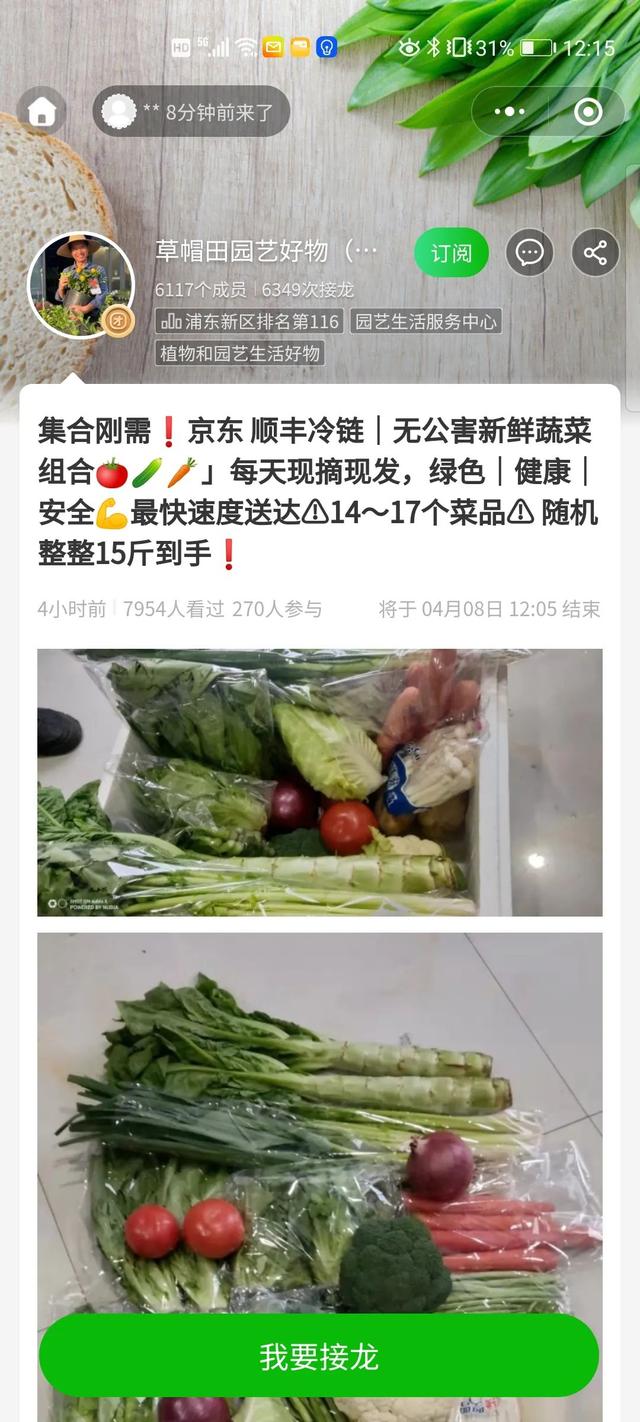Open the mini program more options menu
Screen dimensions: 640x1422
(x=509, y=111)
